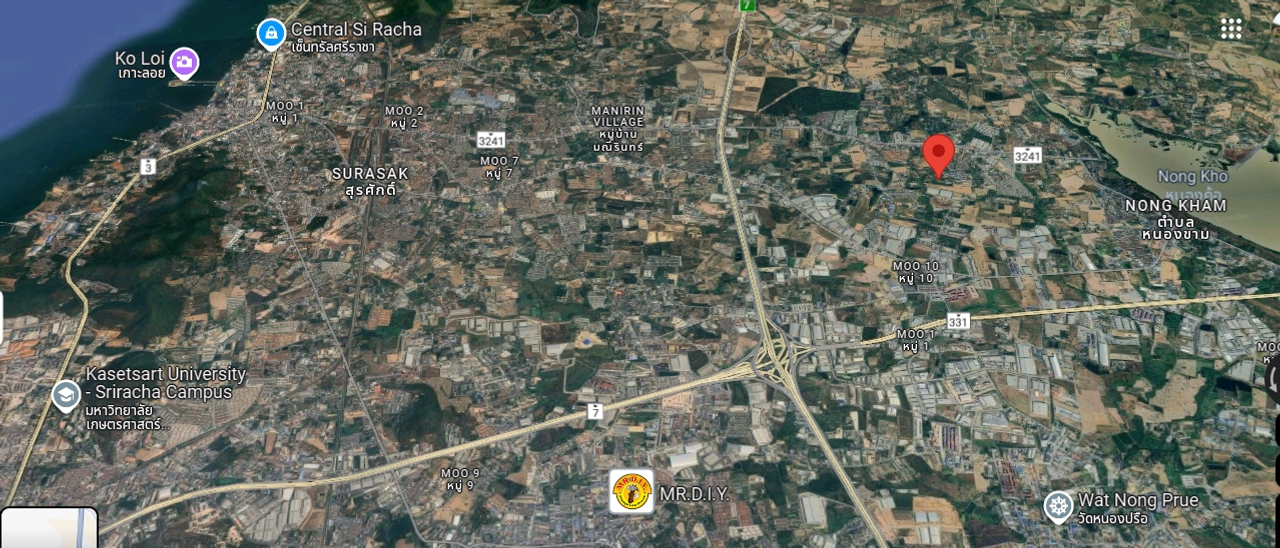Image resolution: width=1280 pixels, height=548 pixels.
Task: View the MR.D.I.Y. store marker
Action: tap(632, 492)
